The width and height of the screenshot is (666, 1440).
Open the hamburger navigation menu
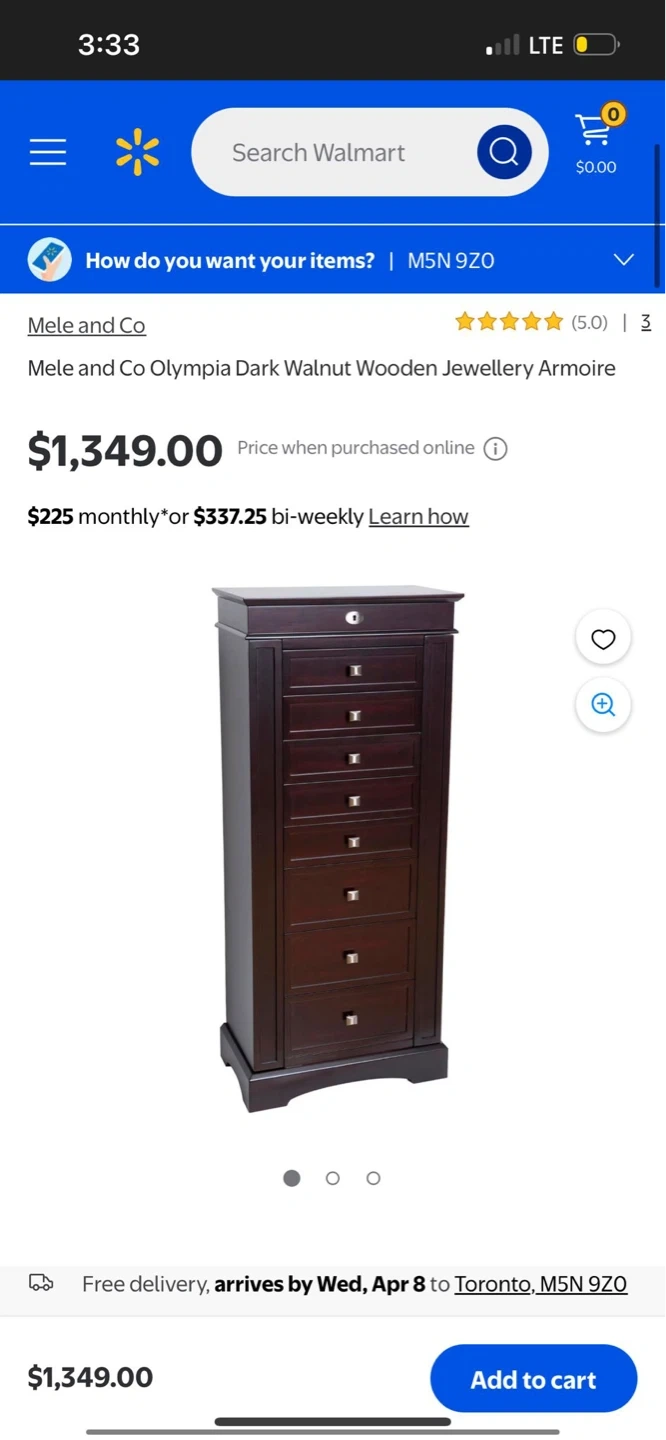pyautogui.click(x=47, y=152)
